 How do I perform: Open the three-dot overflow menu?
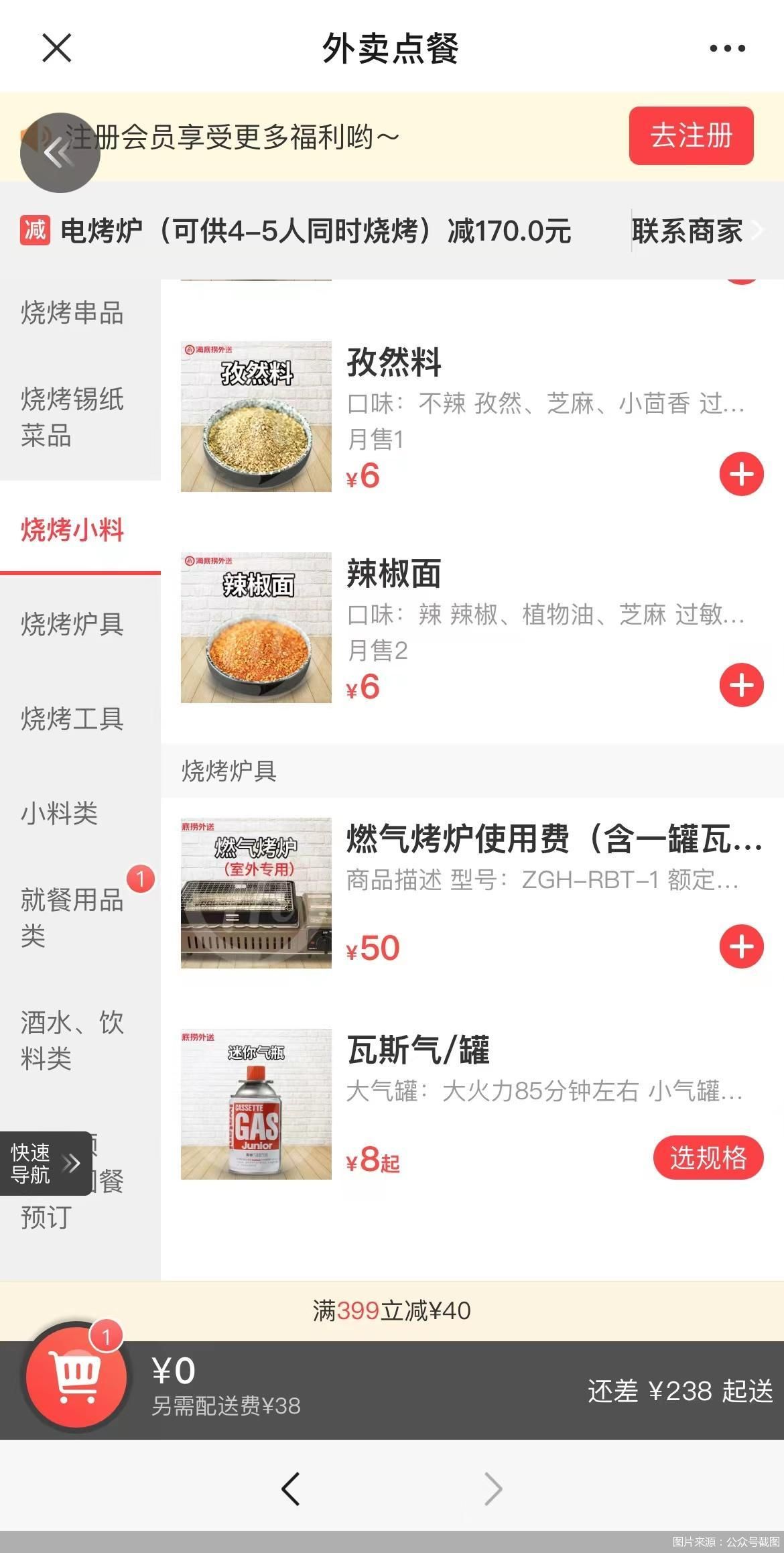(x=727, y=48)
